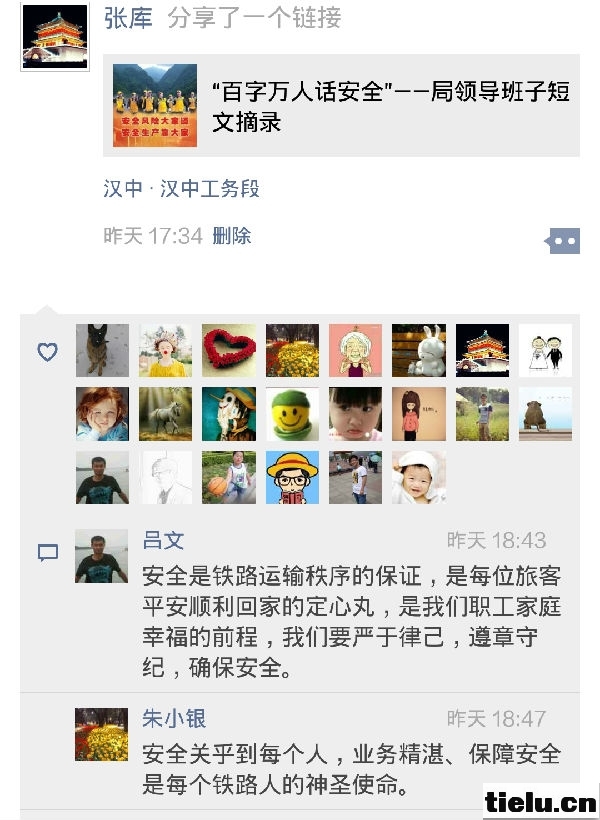The image size is (600, 820).
Task: Open 朱小银's flower avatar
Action: click(102, 734)
